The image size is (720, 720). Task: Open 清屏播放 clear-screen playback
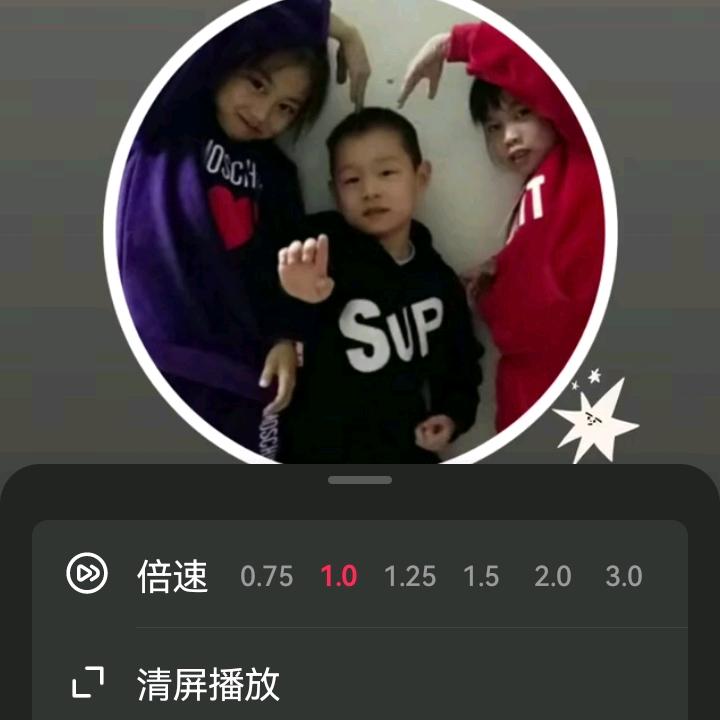(x=208, y=684)
